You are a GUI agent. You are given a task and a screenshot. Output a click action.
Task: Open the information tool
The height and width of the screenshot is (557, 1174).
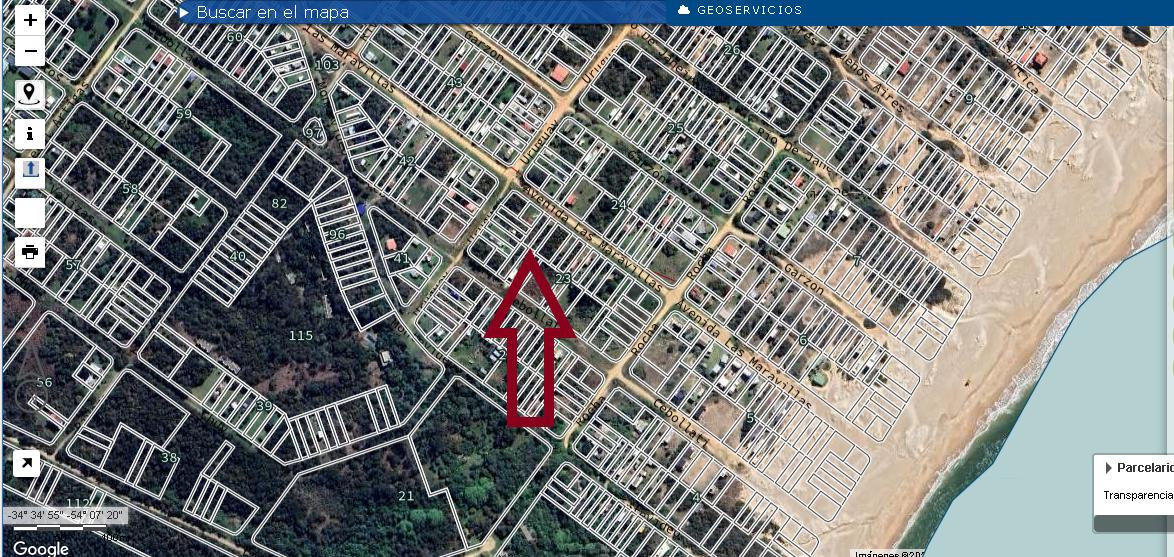[30, 133]
